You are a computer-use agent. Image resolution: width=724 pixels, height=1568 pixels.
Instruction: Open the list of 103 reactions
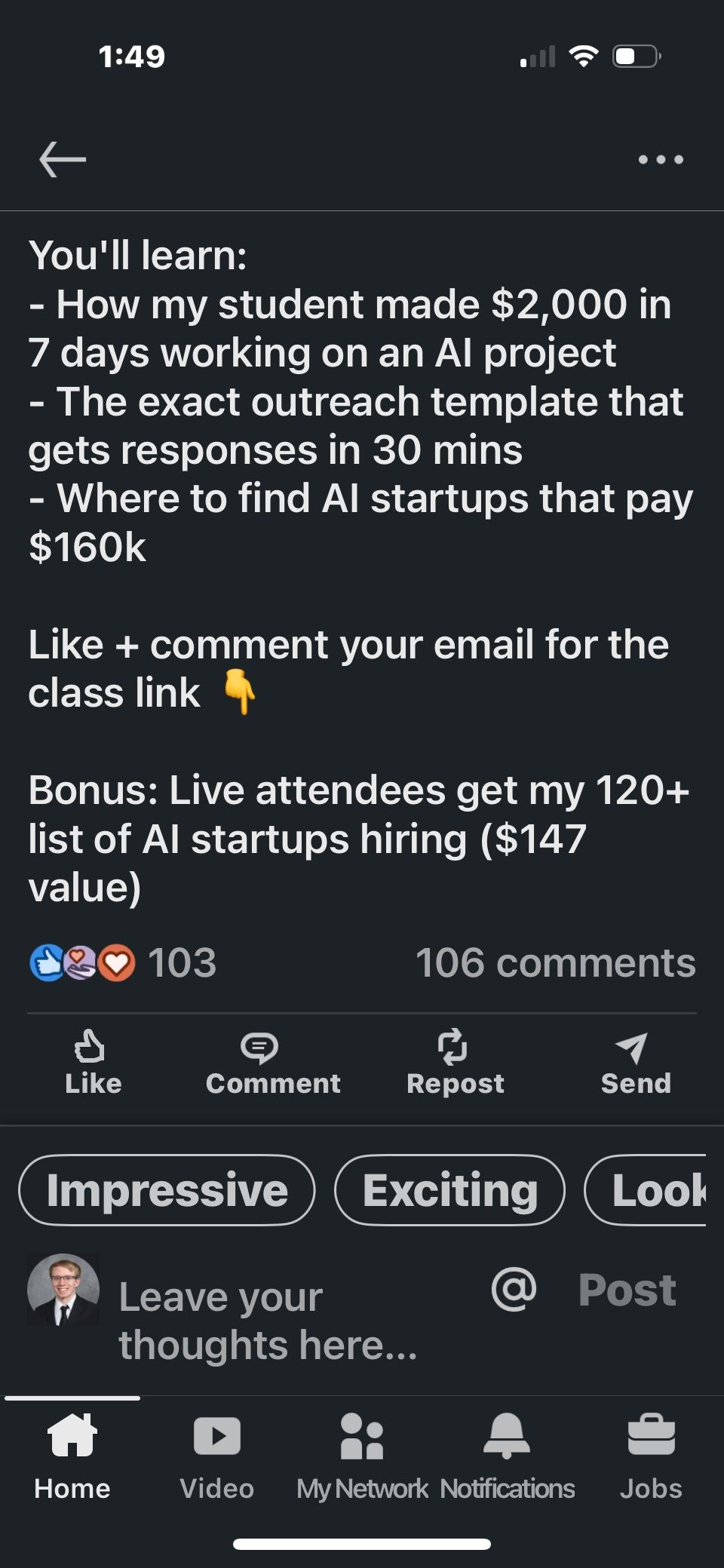pyautogui.click(x=123, y=963)
